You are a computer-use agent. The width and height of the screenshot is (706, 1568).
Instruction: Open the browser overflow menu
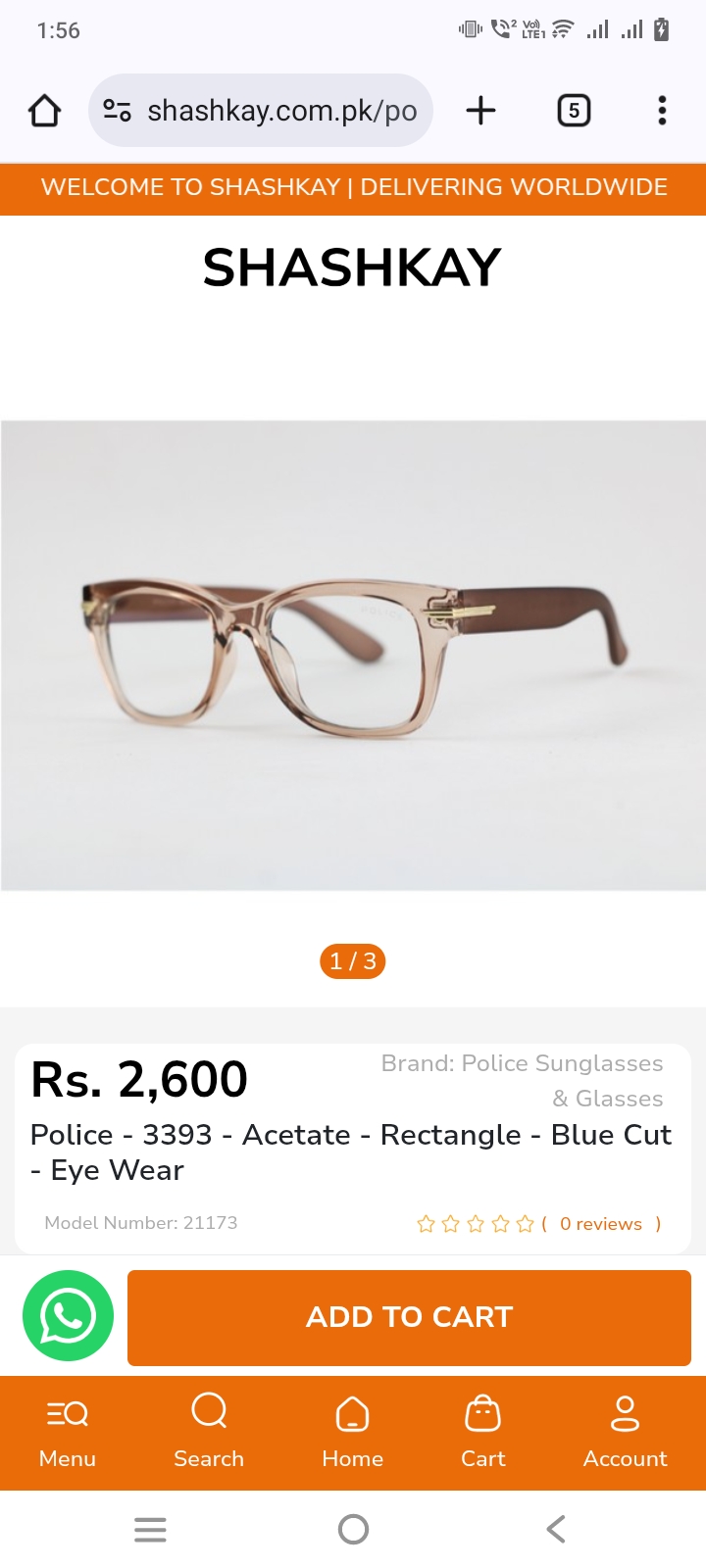click(x=662, y=111)
